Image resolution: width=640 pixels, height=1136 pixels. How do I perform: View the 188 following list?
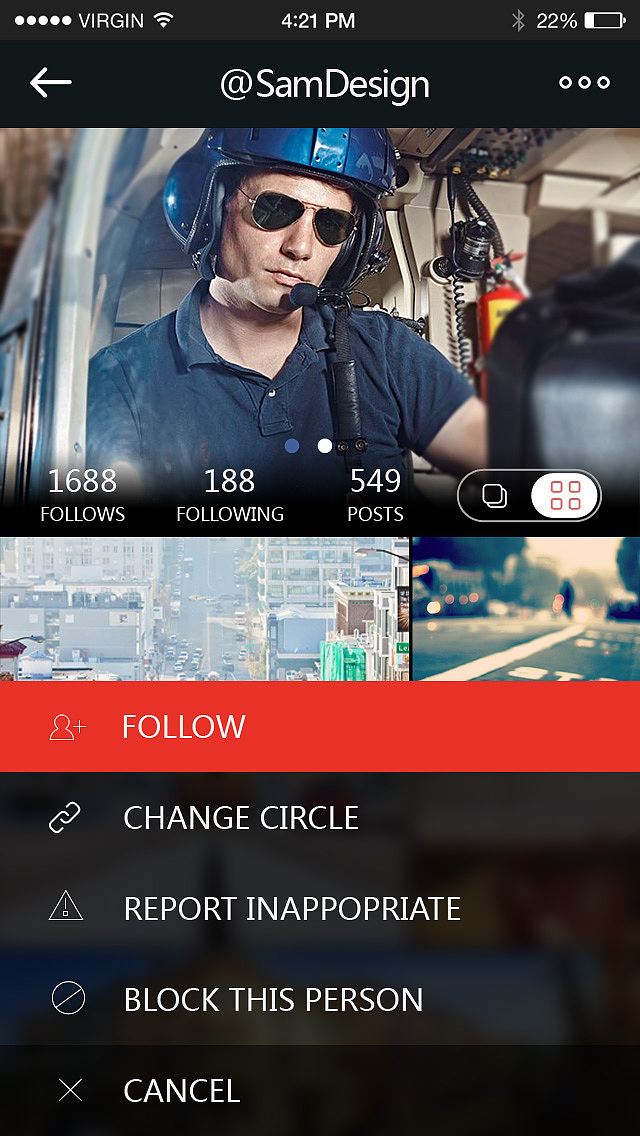point(230,496)
